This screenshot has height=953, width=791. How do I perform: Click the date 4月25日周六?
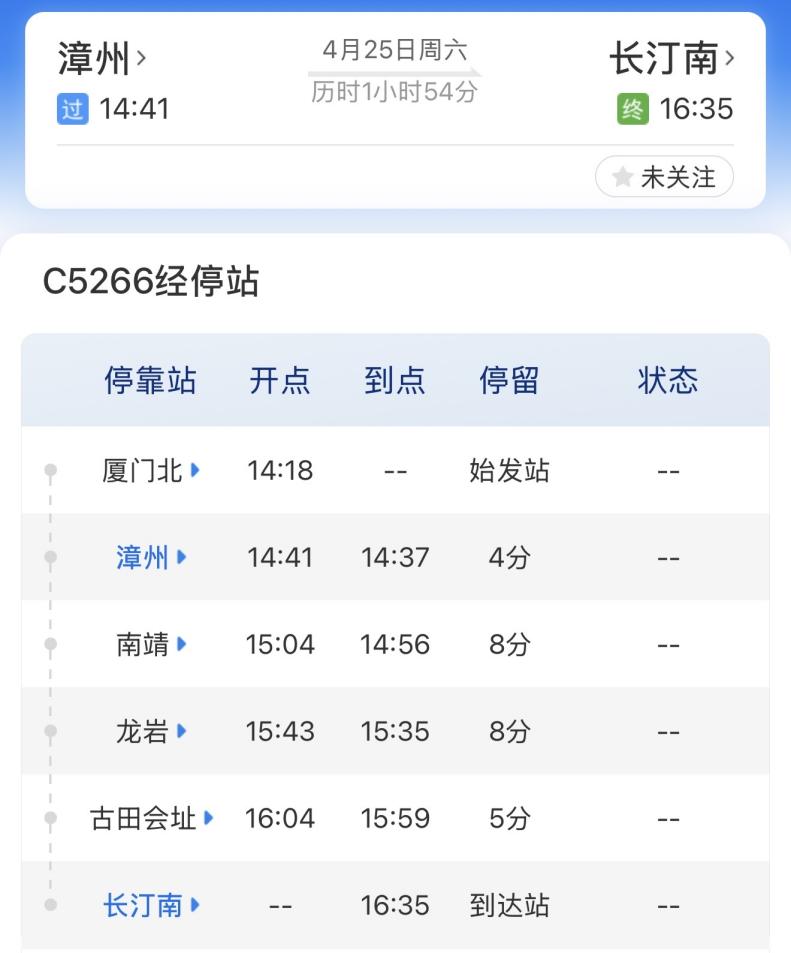click(x=396, y=48)
